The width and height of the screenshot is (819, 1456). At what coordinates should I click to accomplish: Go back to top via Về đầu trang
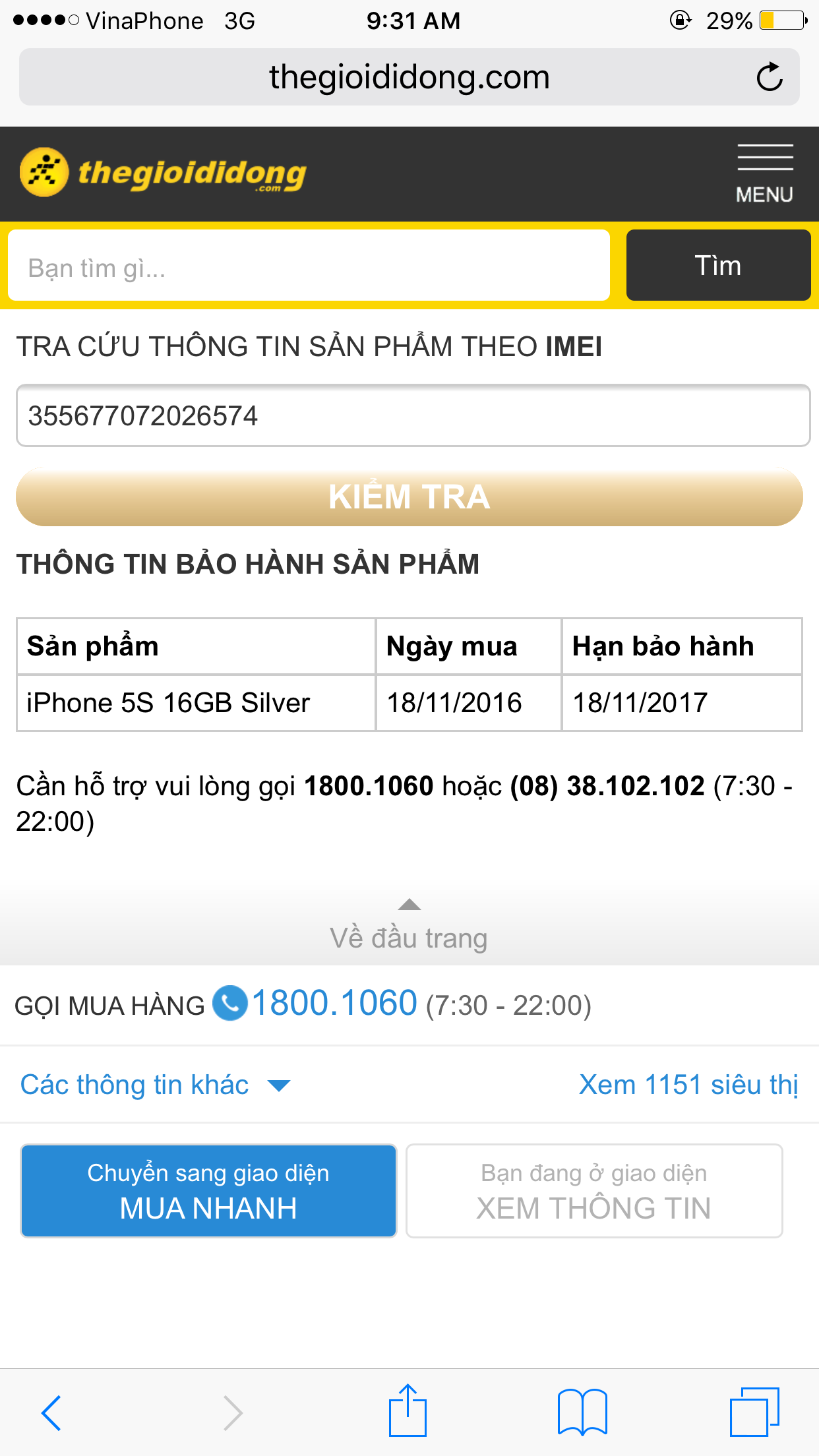[409, 927]
